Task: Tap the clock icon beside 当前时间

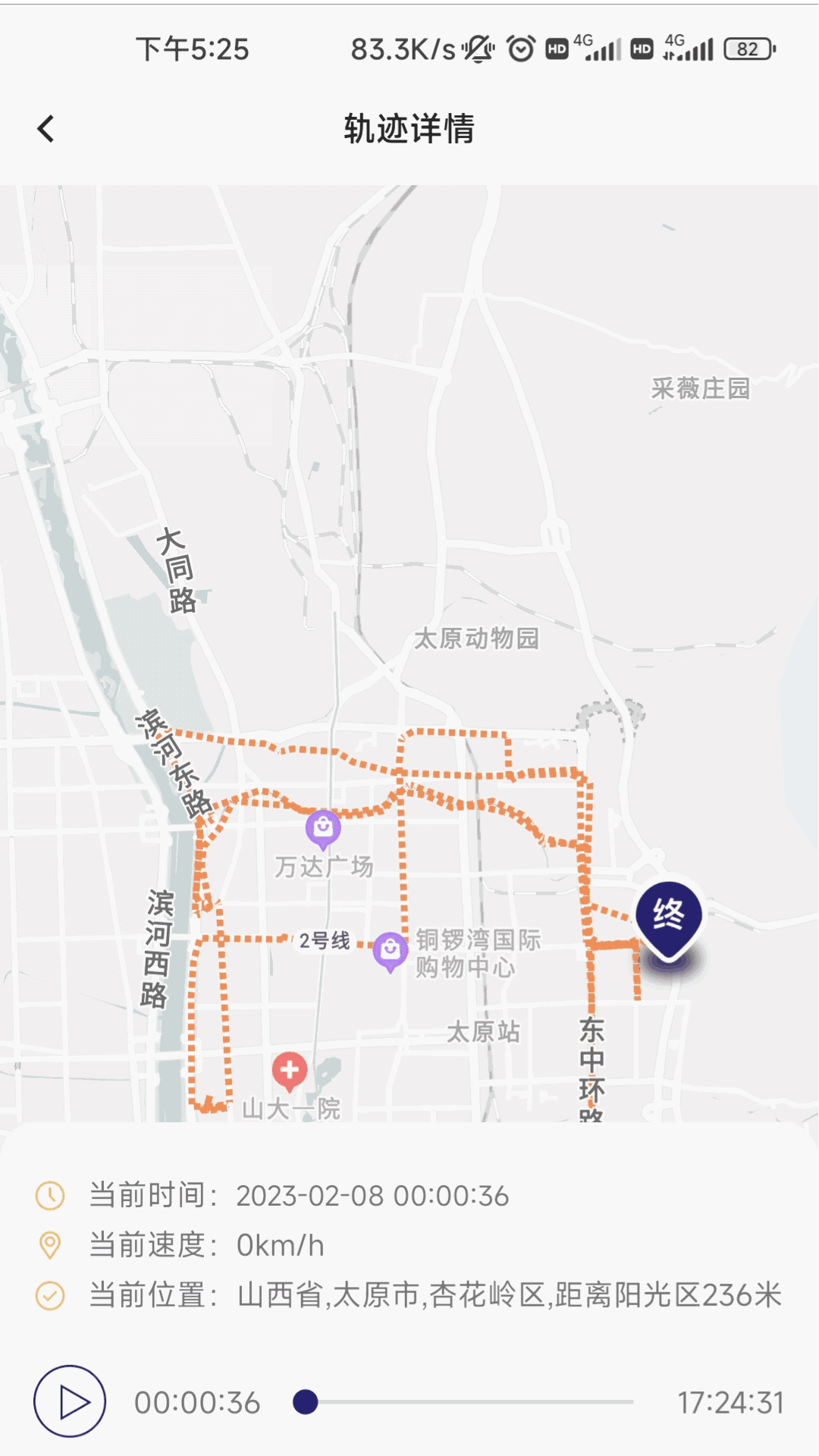Action: click(x=49, y=1191)
